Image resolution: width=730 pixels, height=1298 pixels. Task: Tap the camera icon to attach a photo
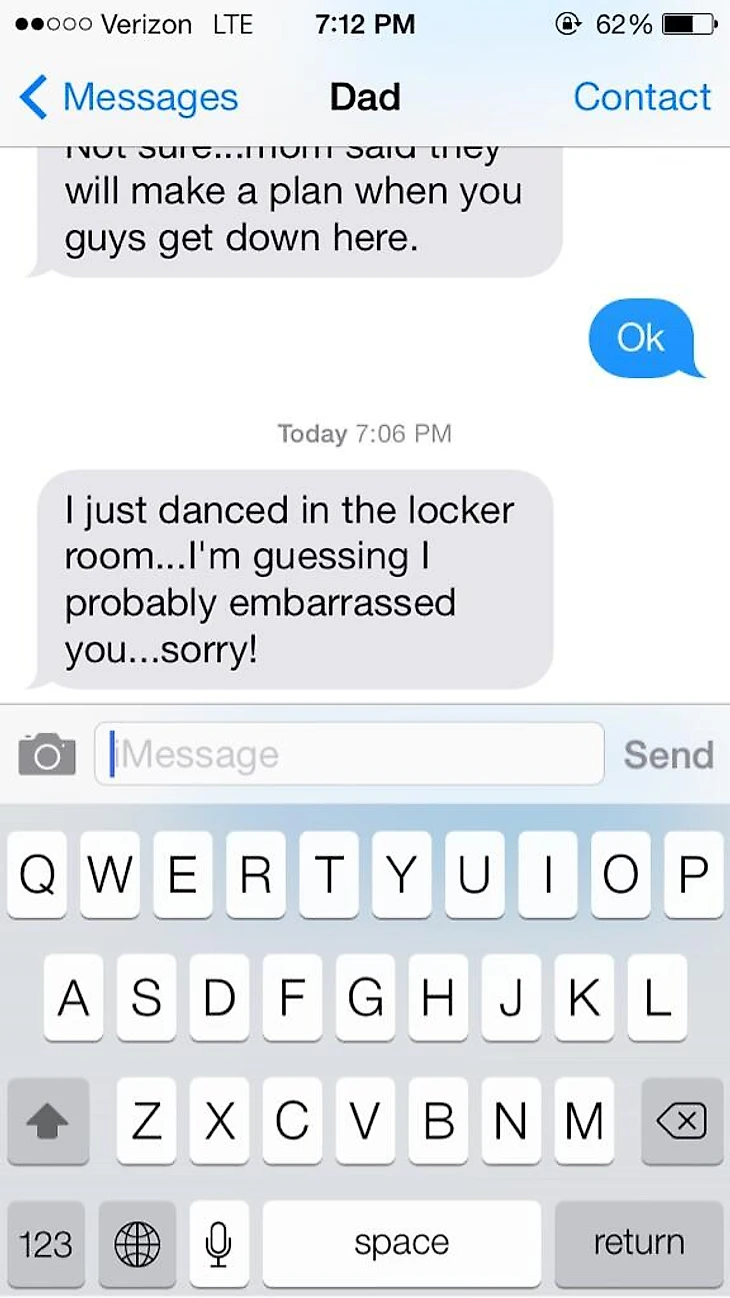47,754
